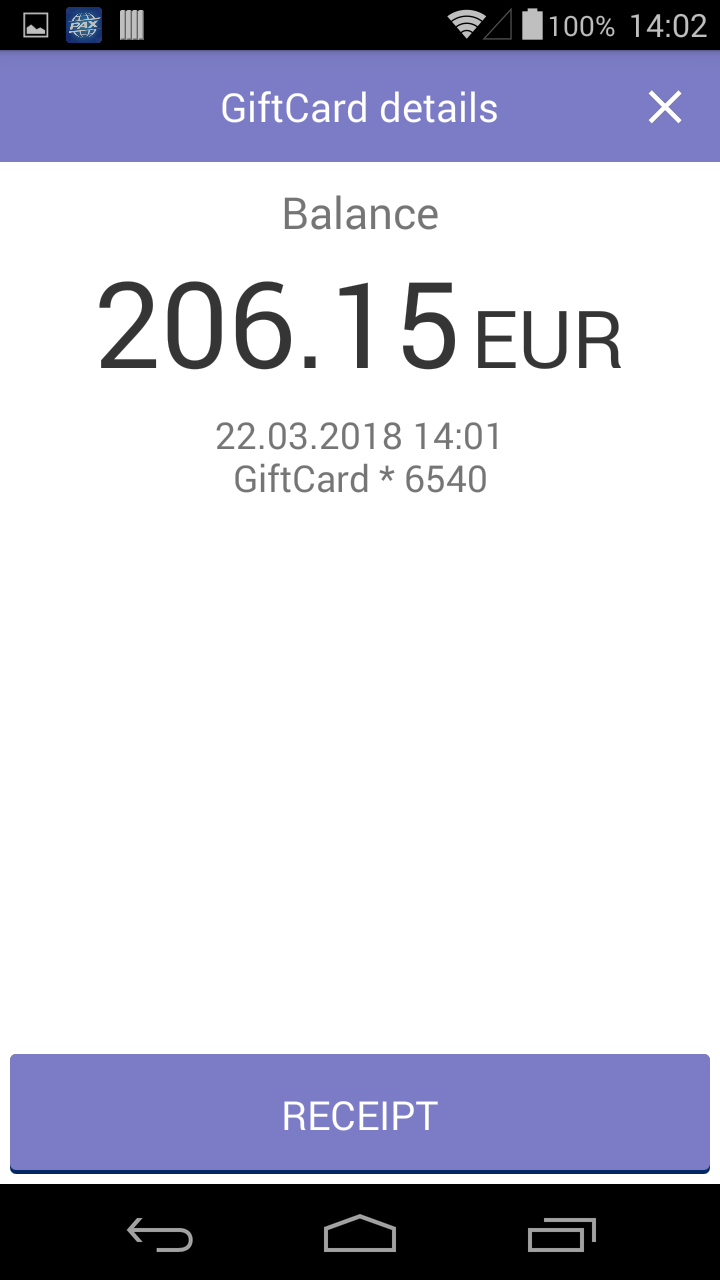This screenshot has width=720, height=1280.
Task: Select the transaction date 22.03.2018 14:01
Action: [x=359, y=436]
